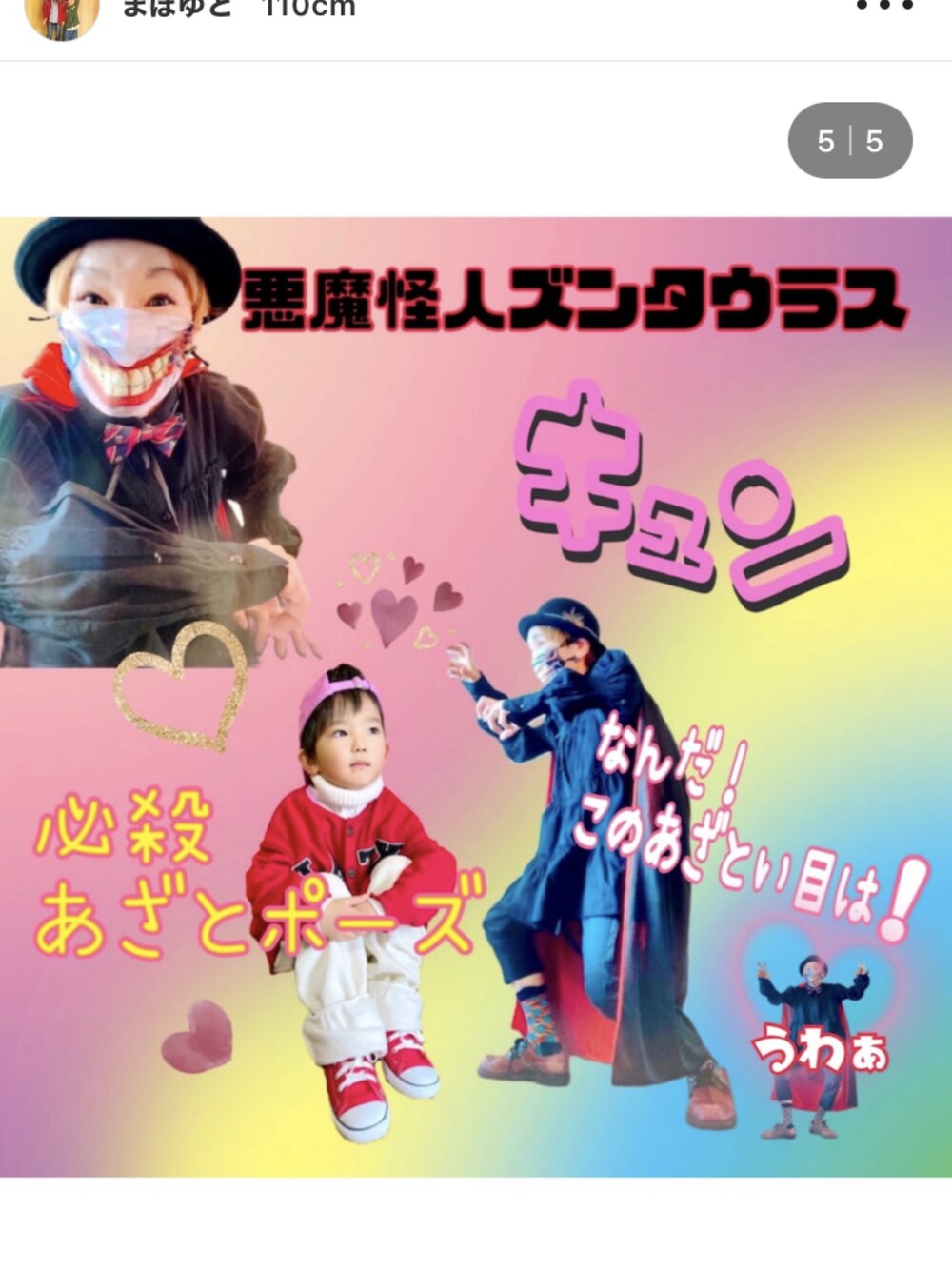Screen dimensions: 952x1269
Task: Open the posted collage image
Action: (476, 697)
